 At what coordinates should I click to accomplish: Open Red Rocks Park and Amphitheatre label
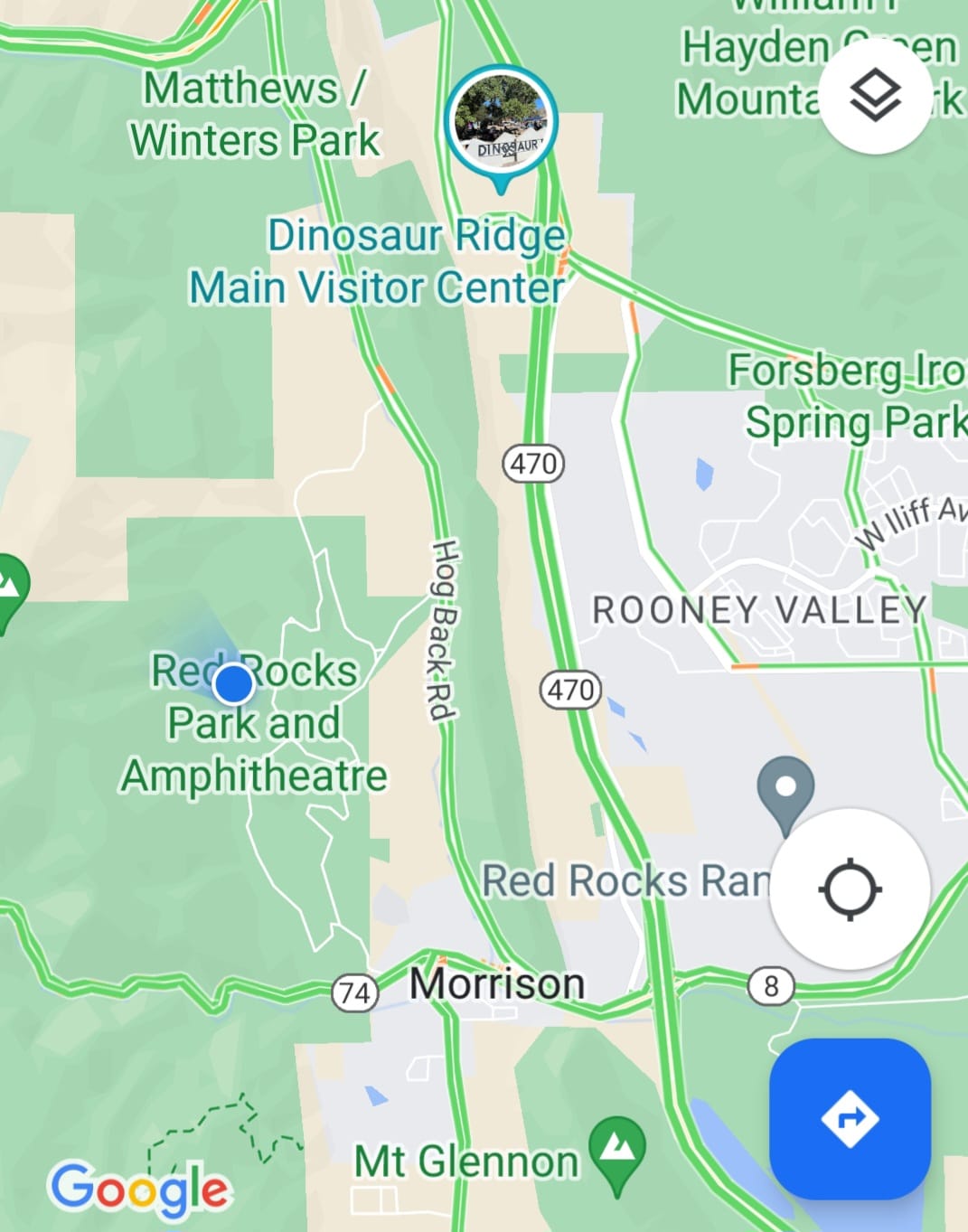[x=255, y=723]
